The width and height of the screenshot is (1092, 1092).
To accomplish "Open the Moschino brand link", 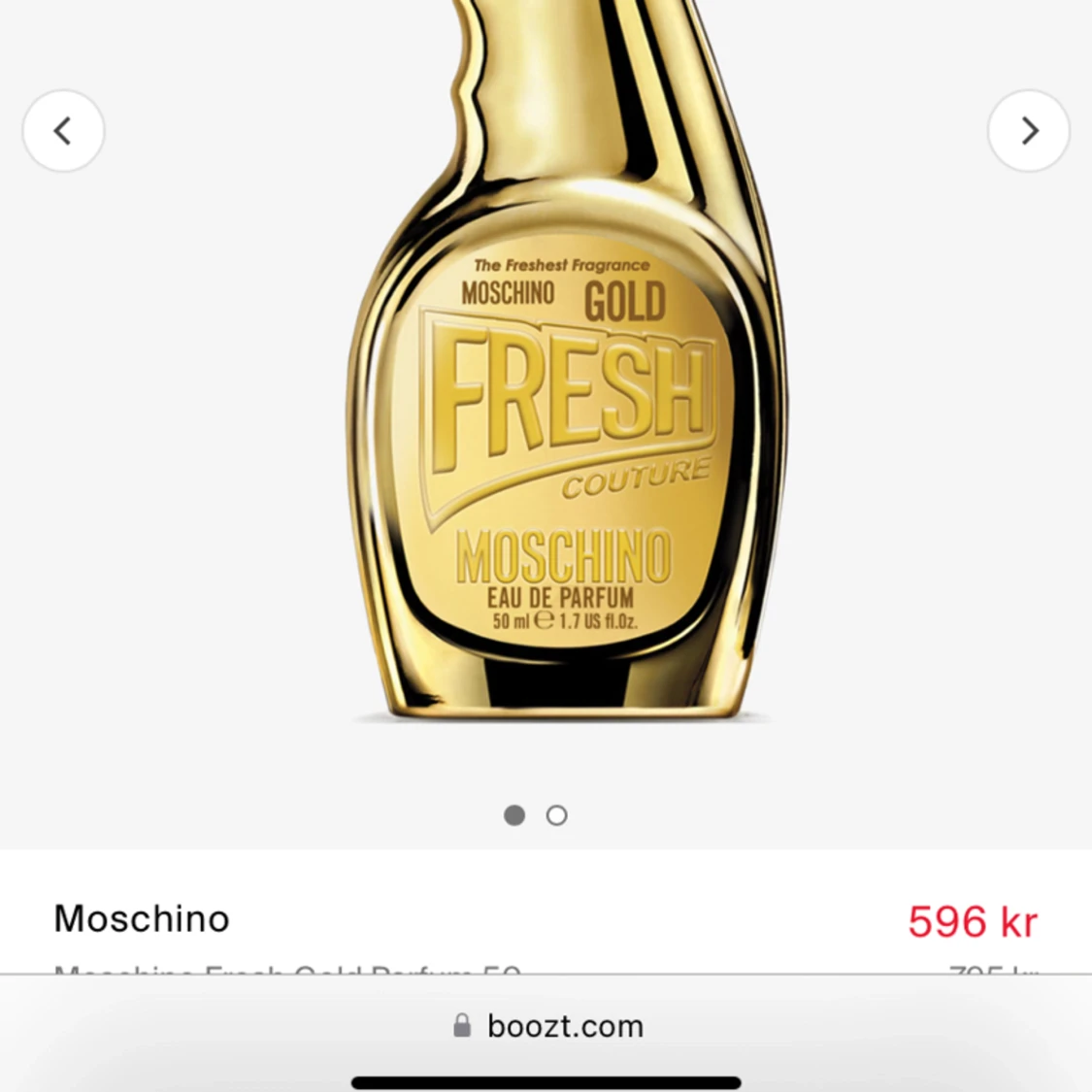I will (x=142, y=918).
